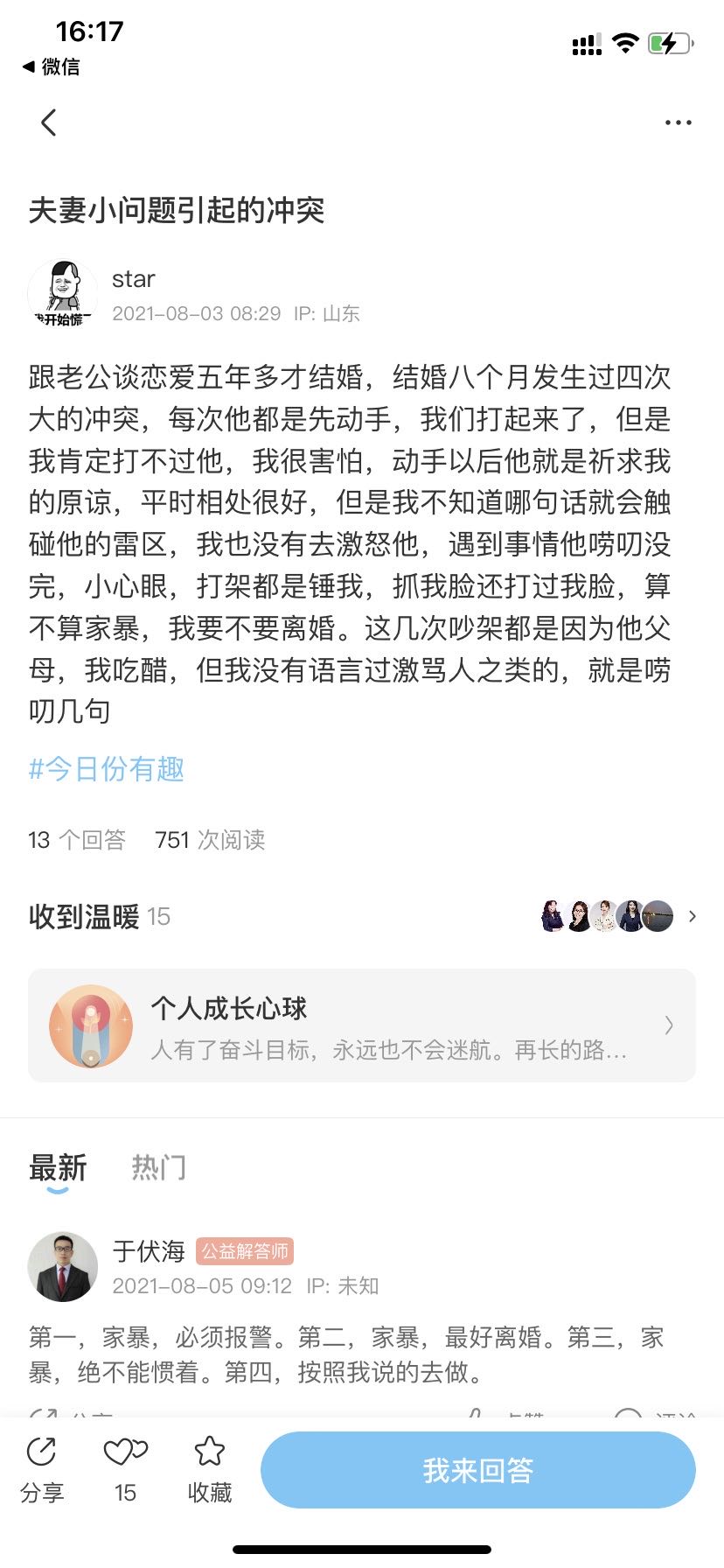Image resolution: width=724 pixels, height=1568 pixels.
Task: View 于伏海's profile picture
Action: (63, 1267)
